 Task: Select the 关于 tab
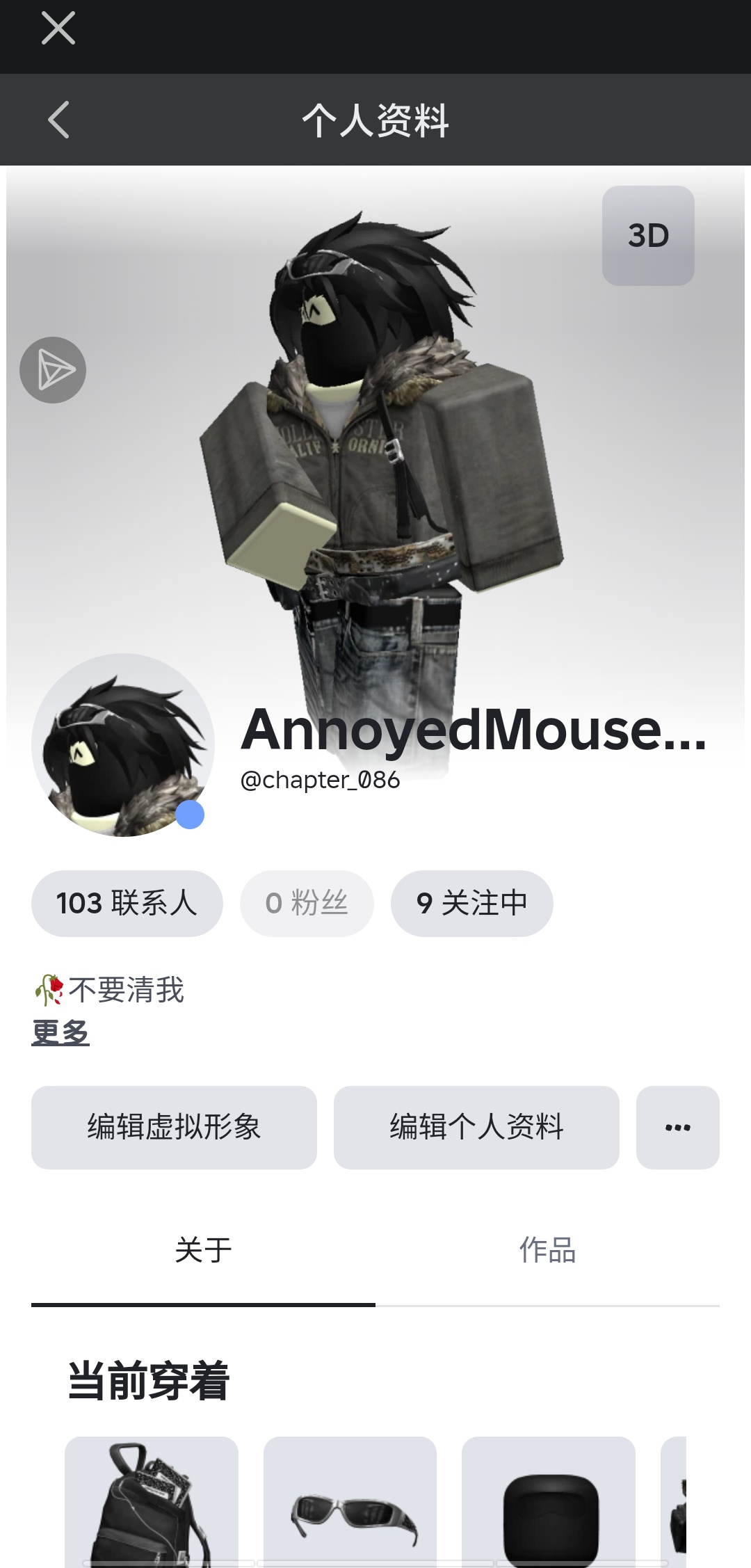click(203, 1250)
